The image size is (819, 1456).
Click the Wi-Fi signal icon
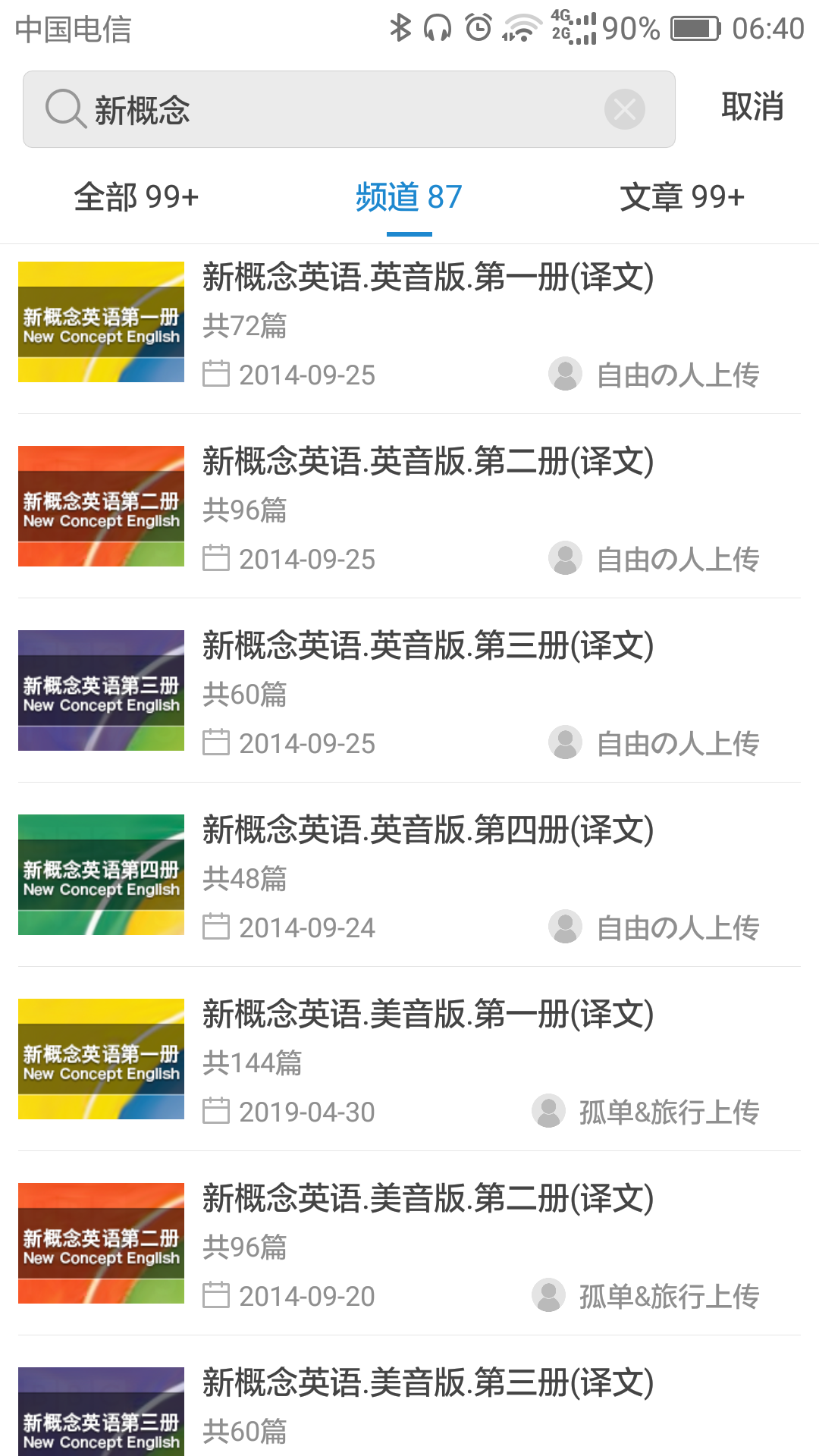click(x=523, y=27)
